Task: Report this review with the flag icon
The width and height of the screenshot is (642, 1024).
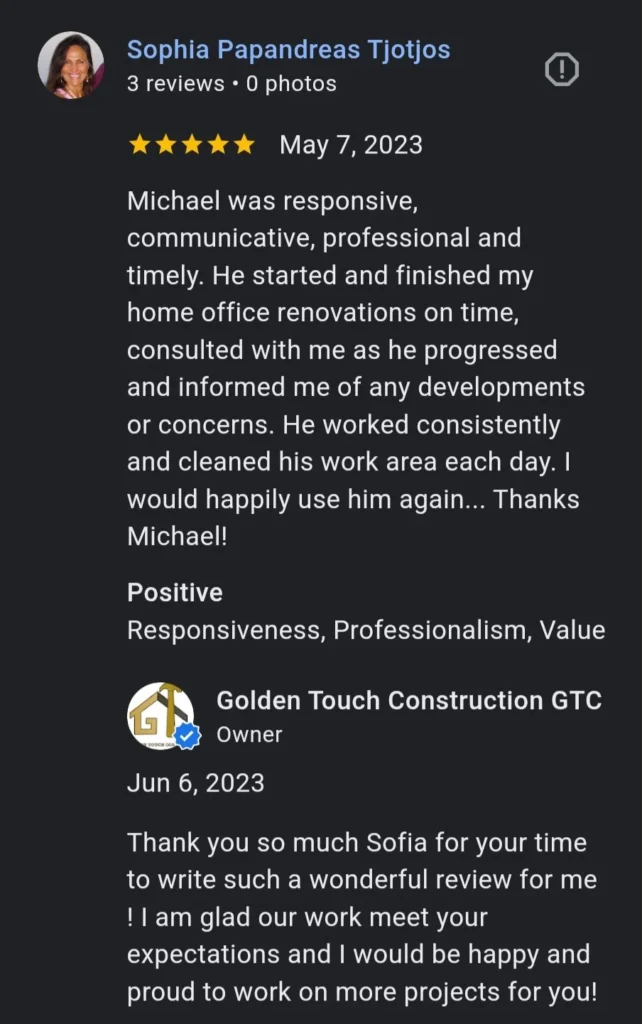Action: tap(562, 69)
